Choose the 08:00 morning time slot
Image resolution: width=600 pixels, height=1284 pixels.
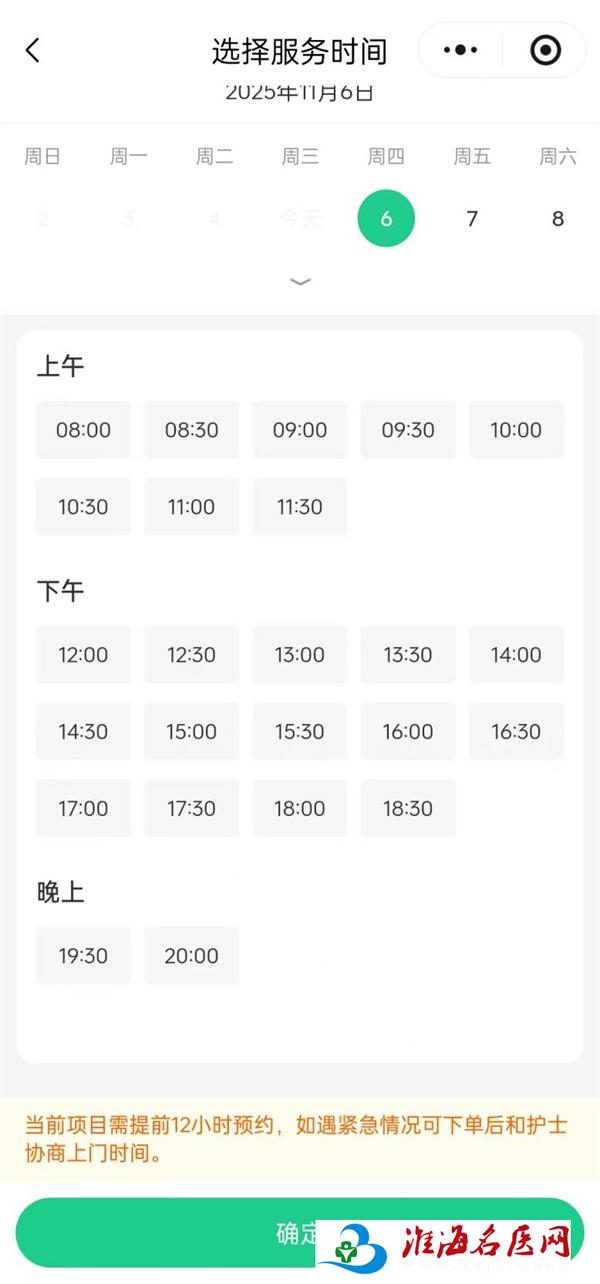click(83, 430)
